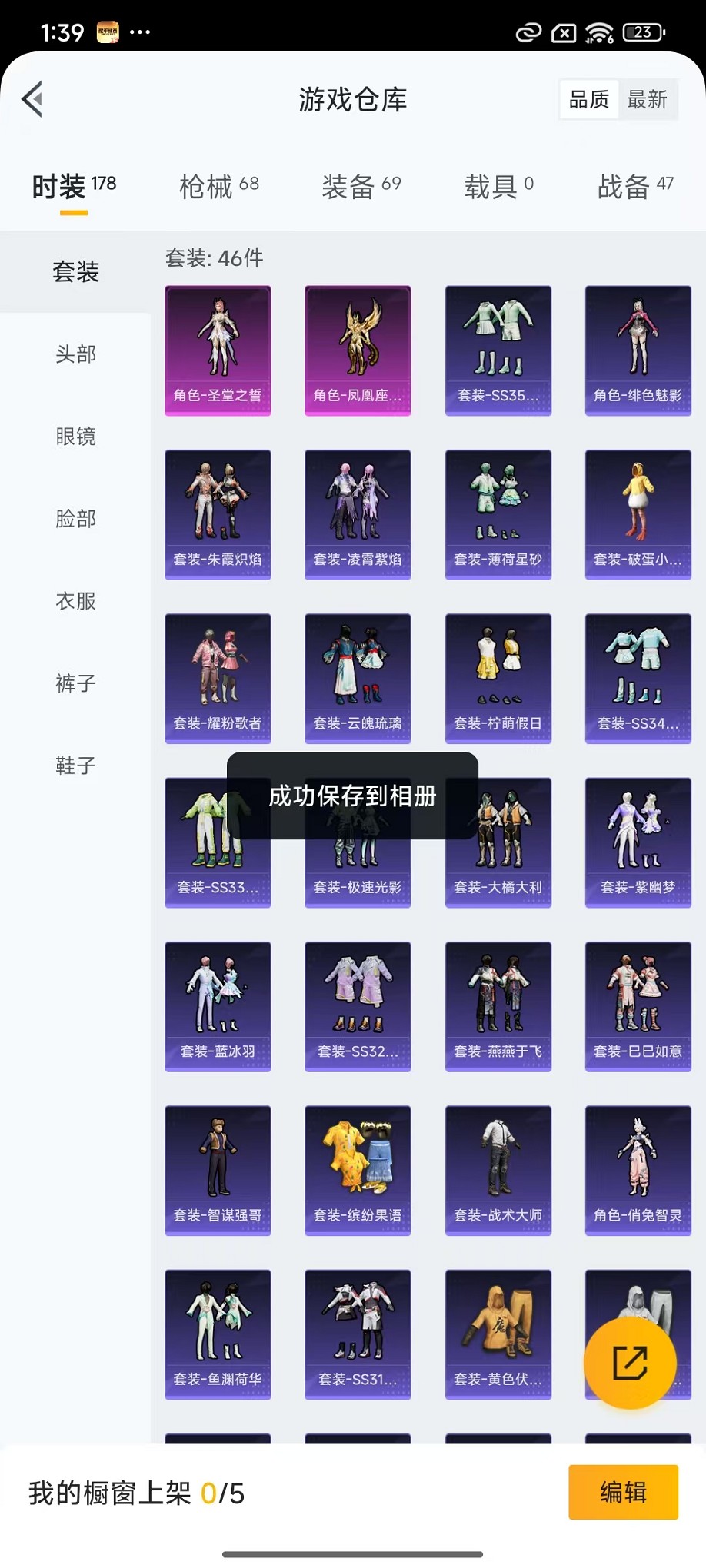This screenshot has height=1568, width=706.
Task: Select 脸部 in the side category list
Action: pyautogui.click(x=75, y=519)
